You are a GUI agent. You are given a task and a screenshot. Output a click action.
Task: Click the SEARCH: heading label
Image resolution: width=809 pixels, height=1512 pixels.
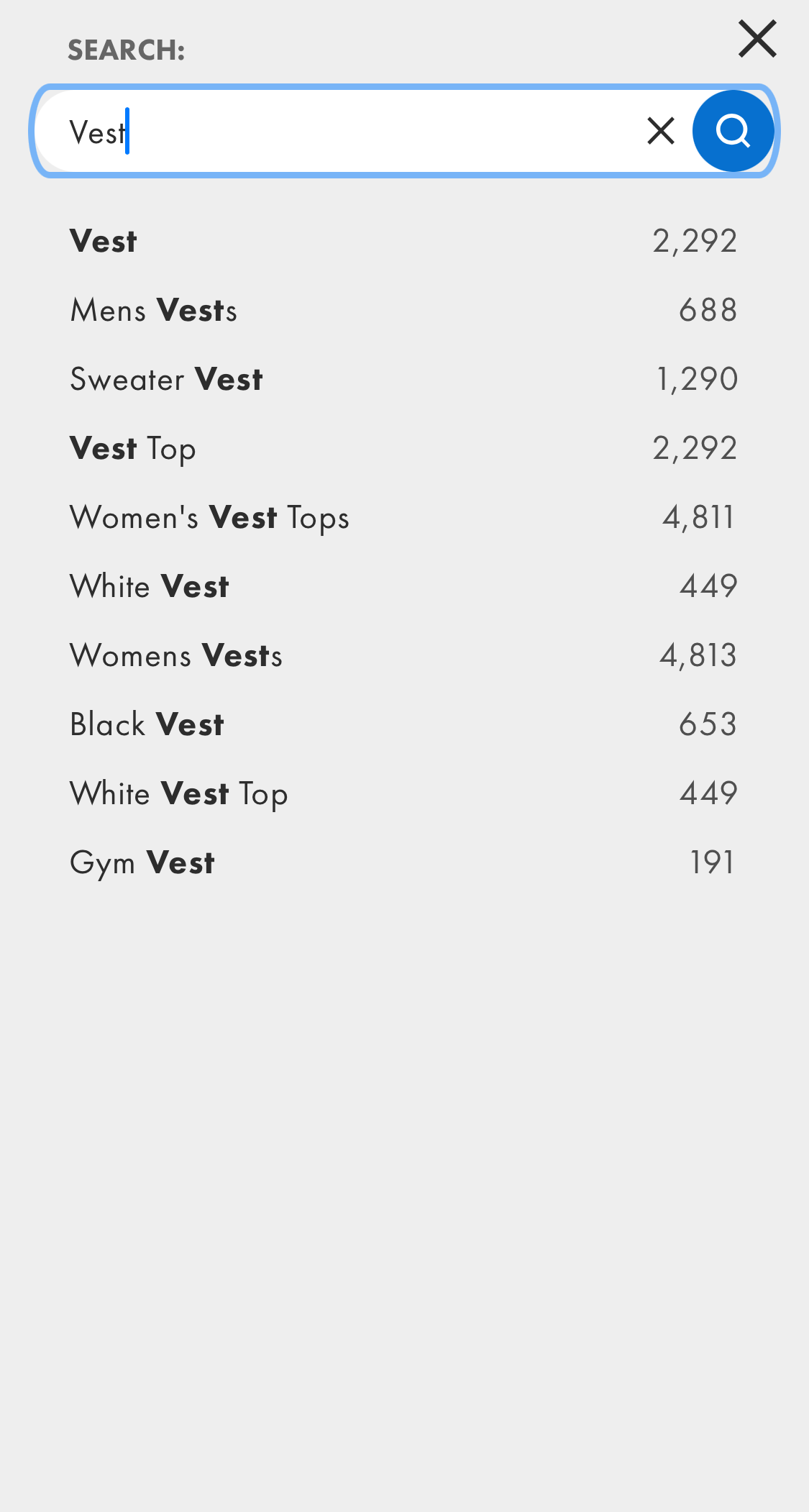(125, 50)
